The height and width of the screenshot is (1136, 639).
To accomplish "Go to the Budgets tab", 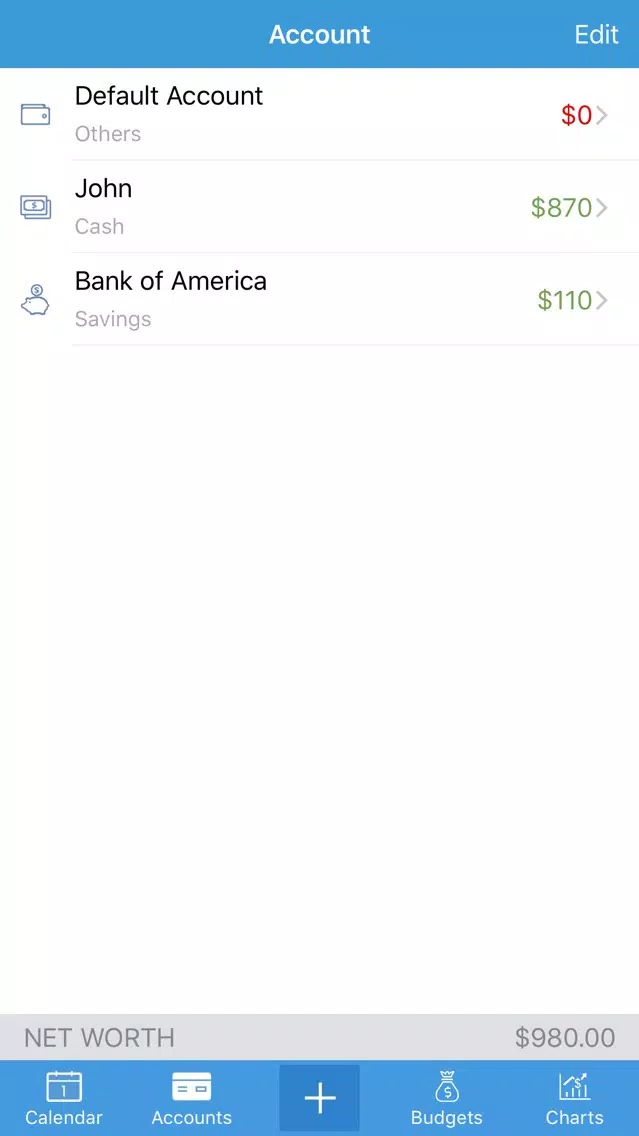I will pyautogui.click(x=447, y=1098).
